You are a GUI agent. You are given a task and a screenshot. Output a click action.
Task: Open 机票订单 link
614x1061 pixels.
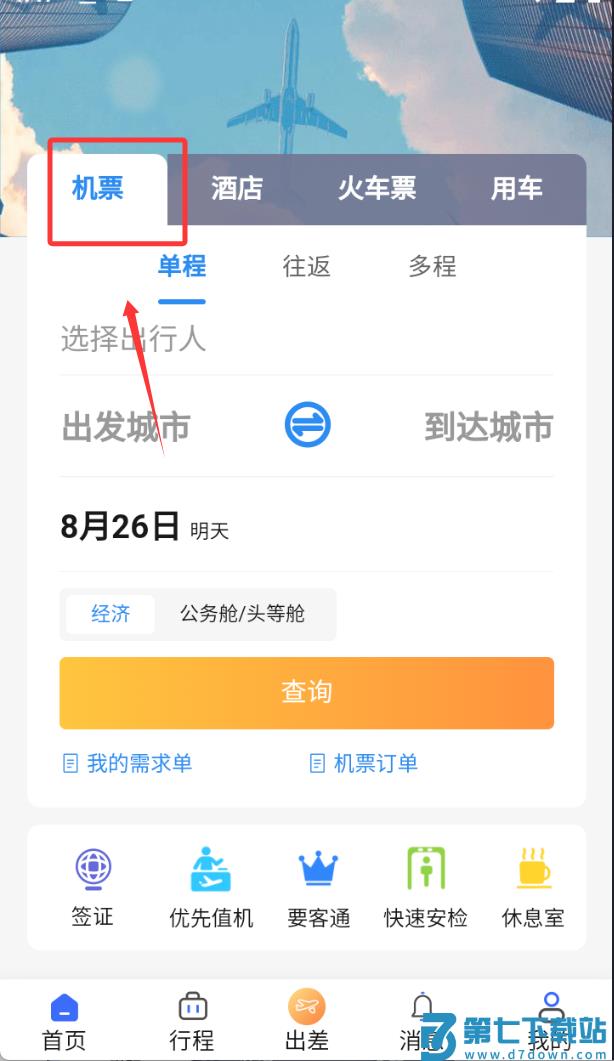coord(364,763)
